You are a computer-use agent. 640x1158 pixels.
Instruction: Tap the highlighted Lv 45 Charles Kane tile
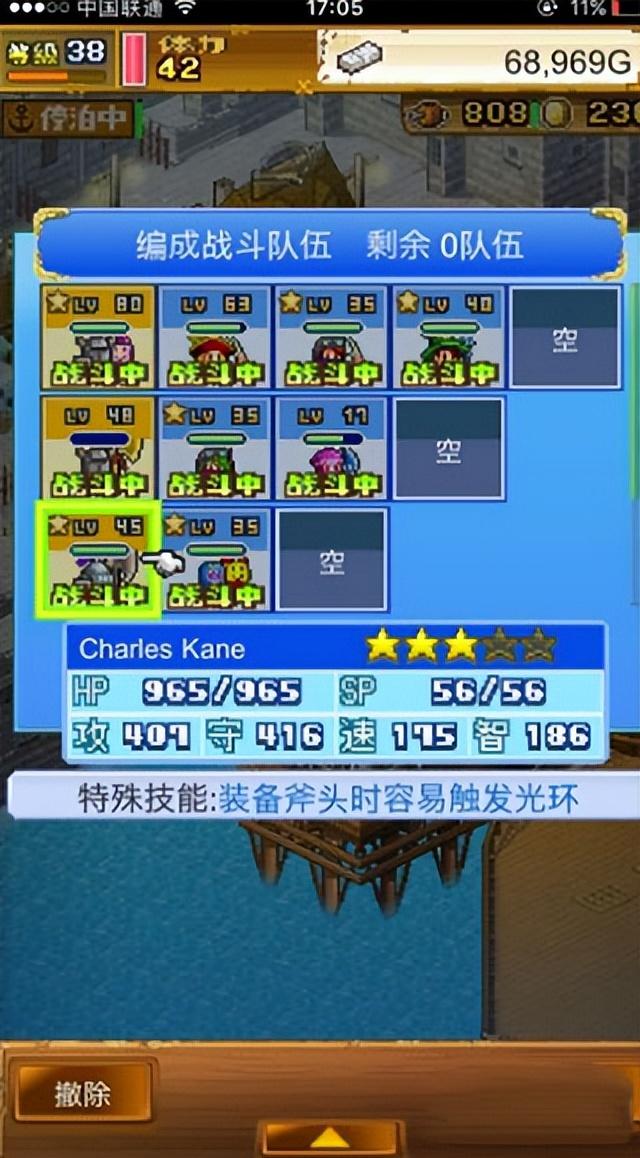(98, 559)
